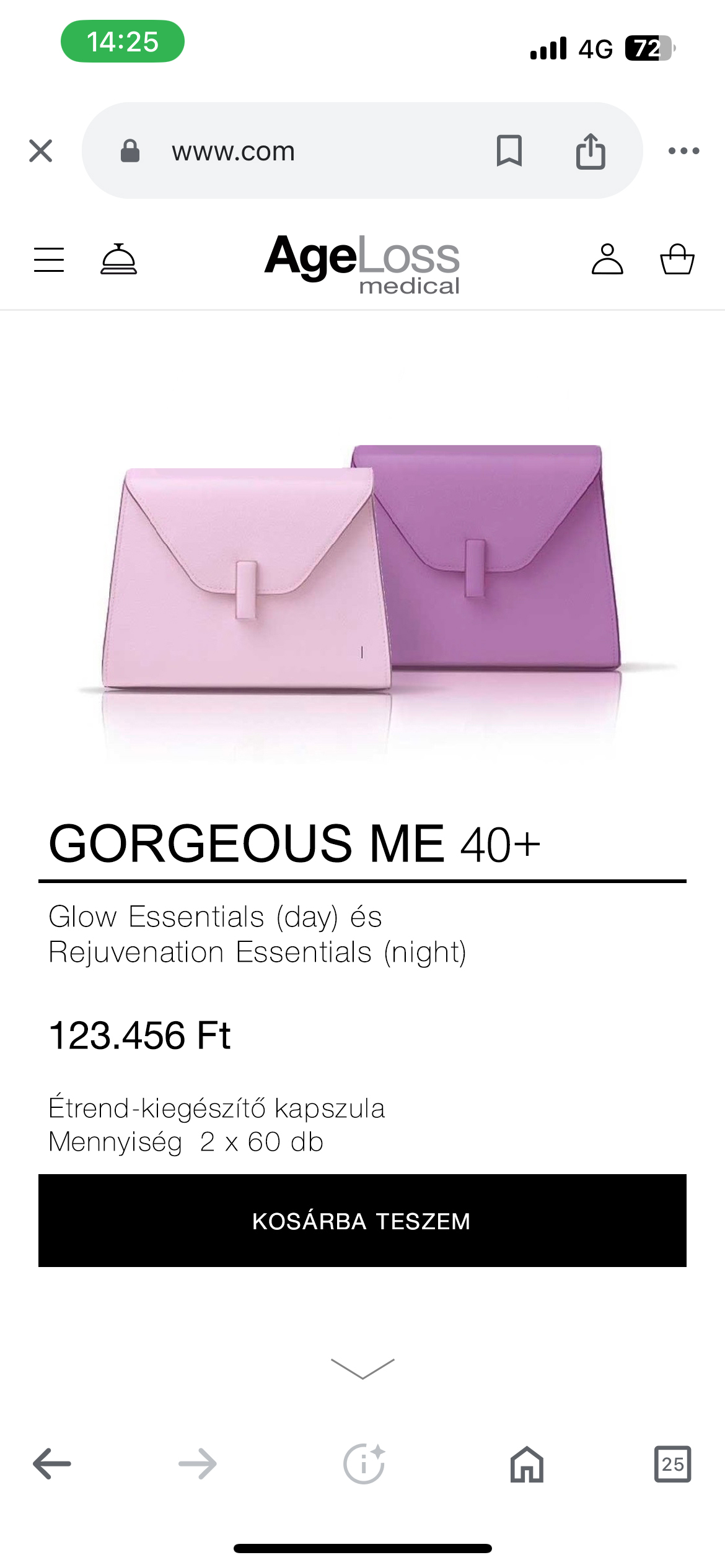
Task: Open the AgeLoss hamburger menu
Action: [49, 259]
